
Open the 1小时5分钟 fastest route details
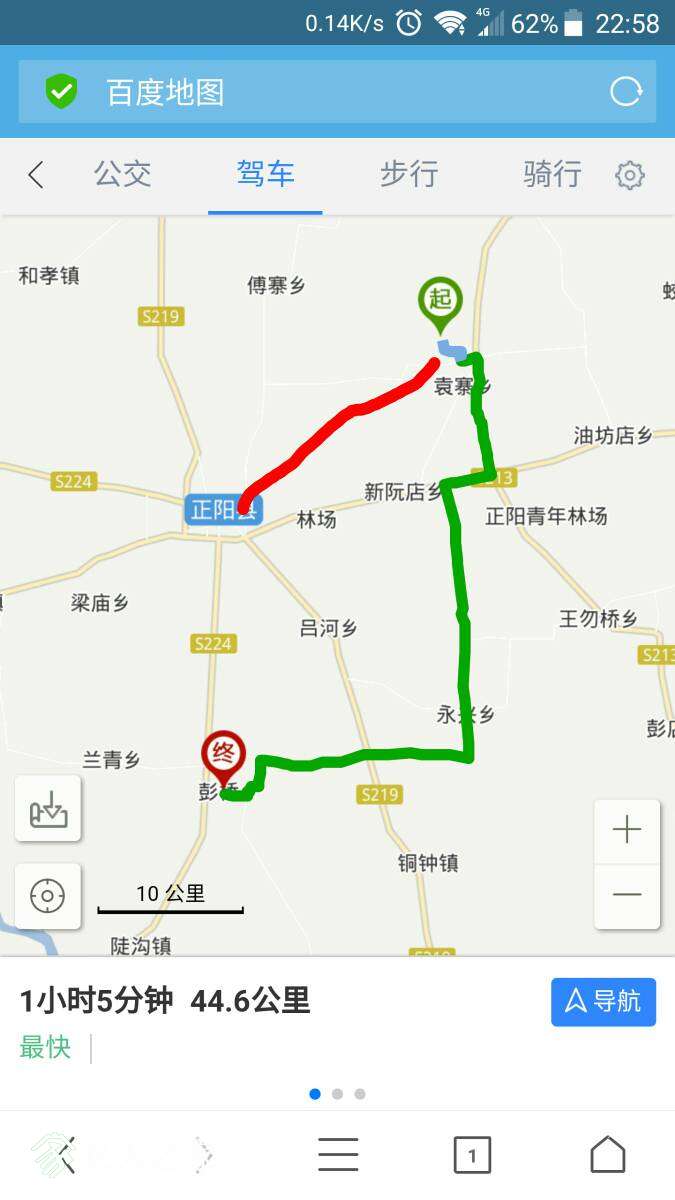point(165,1001)
